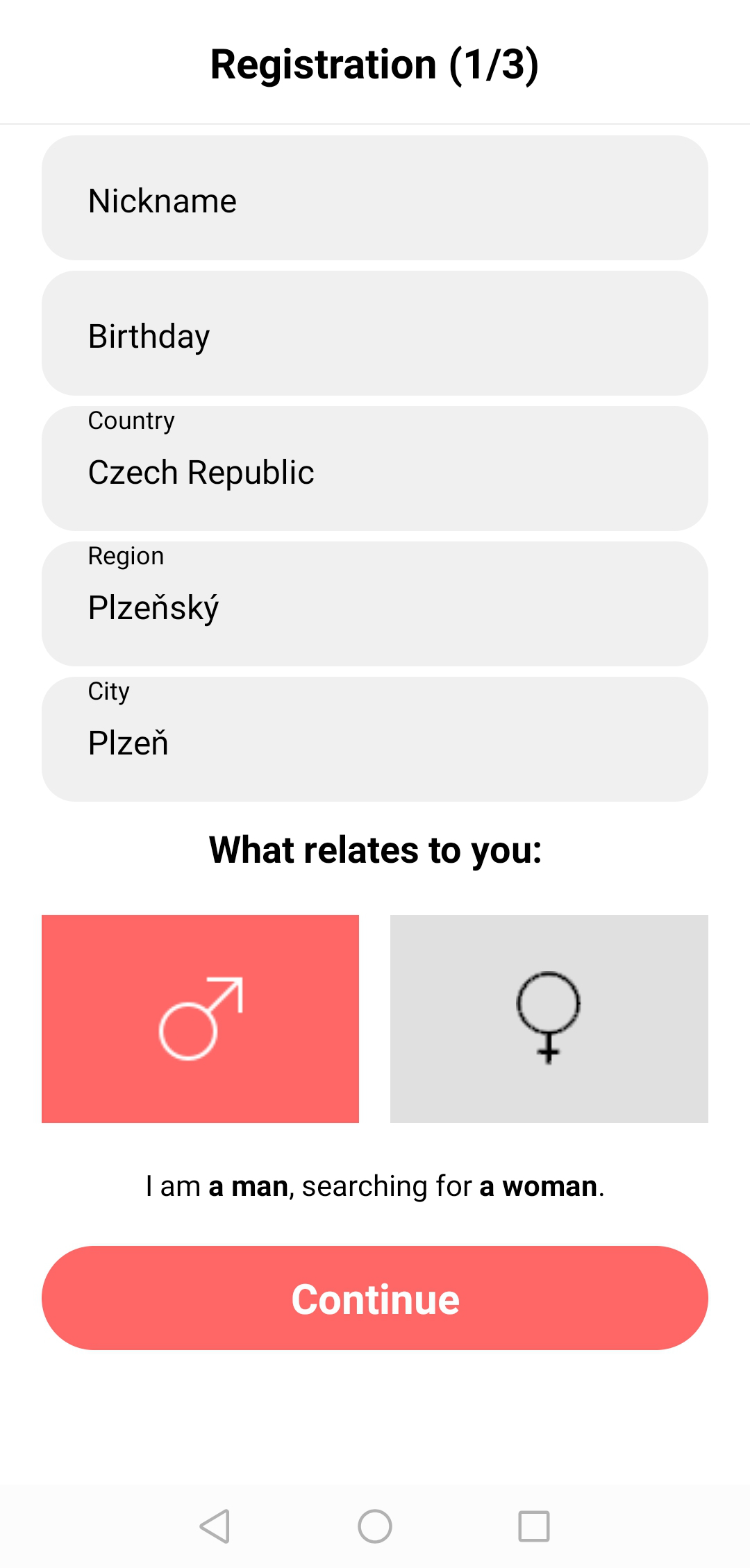Open the Birthday picker field
This screenshot has width=750, height=1568.
[375, 334]
